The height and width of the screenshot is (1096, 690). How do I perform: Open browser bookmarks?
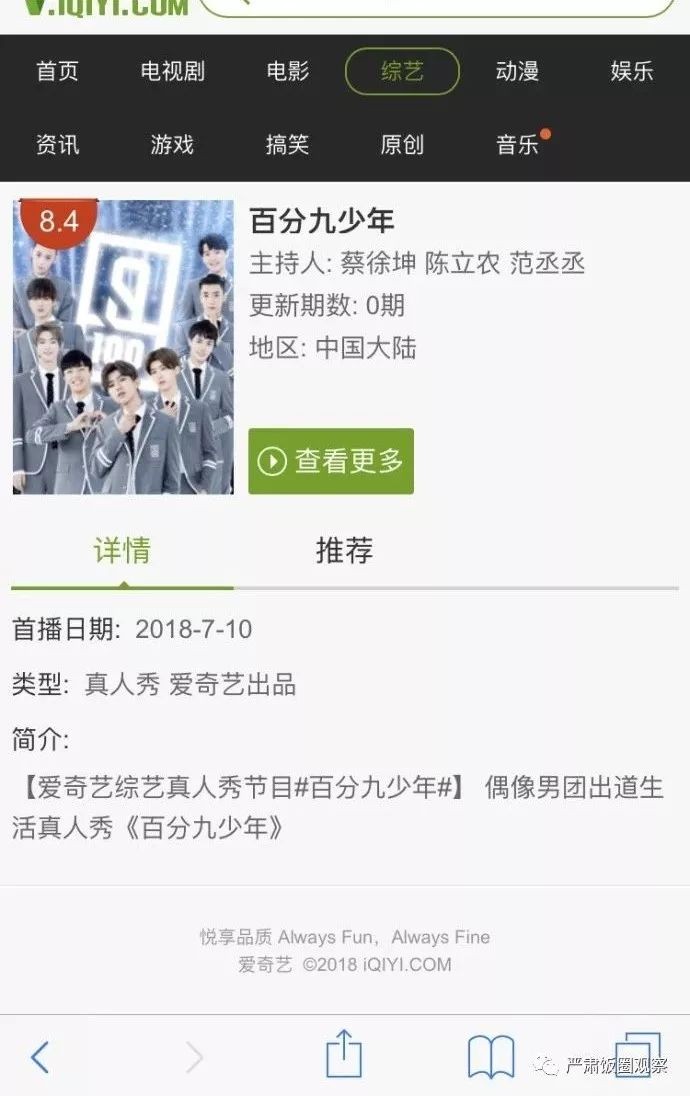pos(491,1056)
